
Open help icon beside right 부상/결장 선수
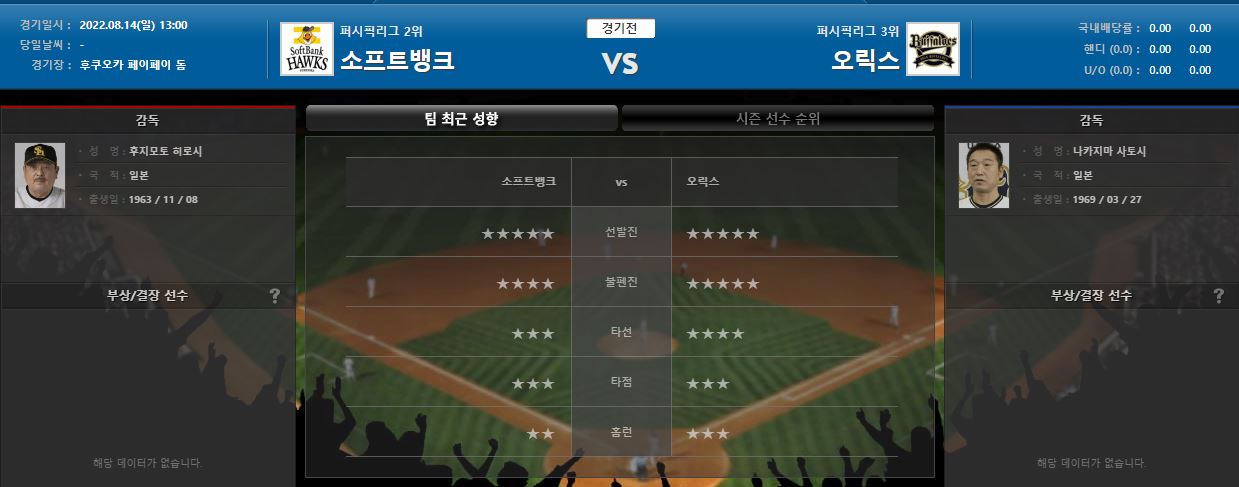click(x=1218, y=296)
